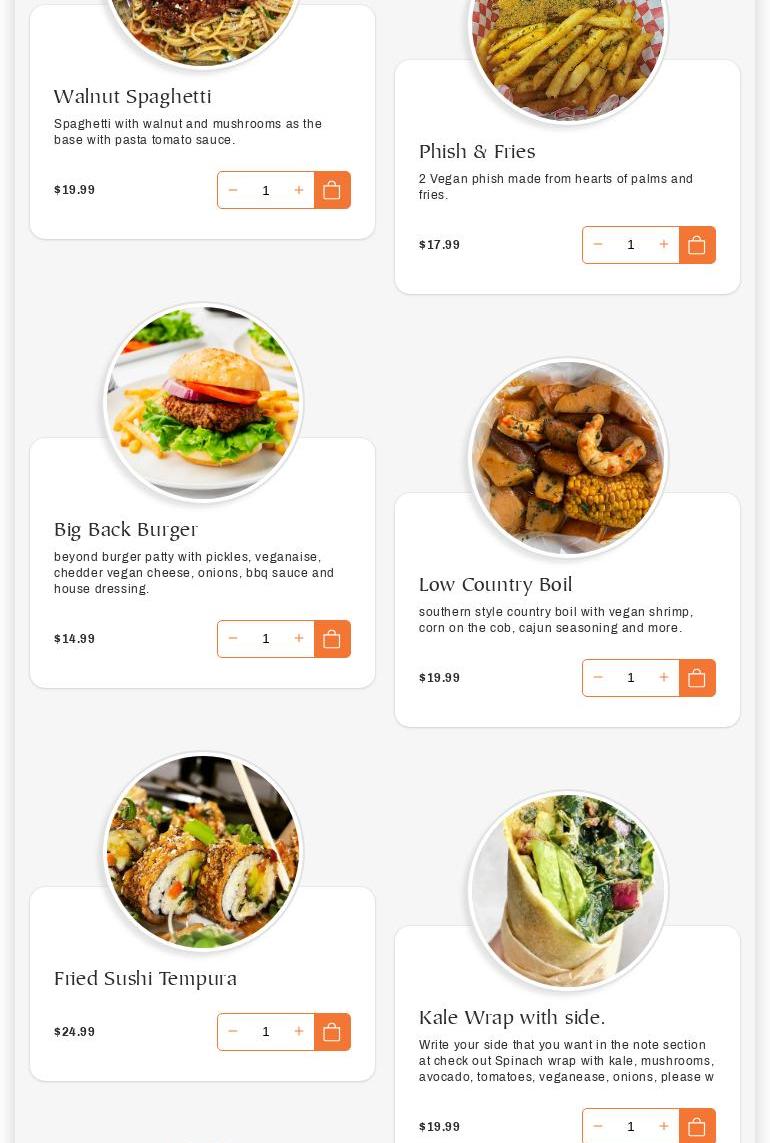770x1143 pixels.
Task: Decrease the Phish & Fries quantity
Action: point(598,245)
